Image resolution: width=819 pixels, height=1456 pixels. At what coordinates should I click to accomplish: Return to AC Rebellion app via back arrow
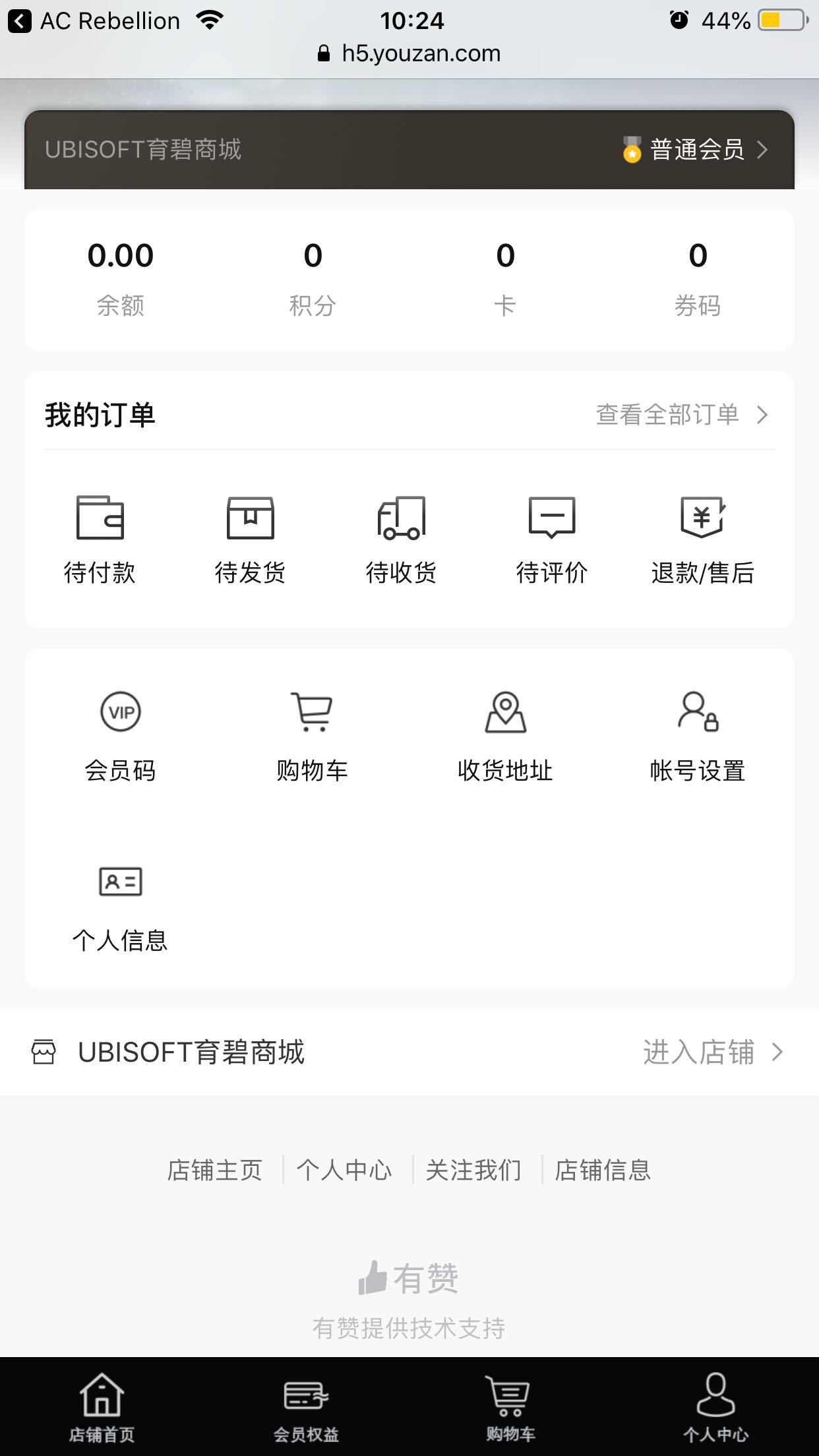[x=20, y=21]
